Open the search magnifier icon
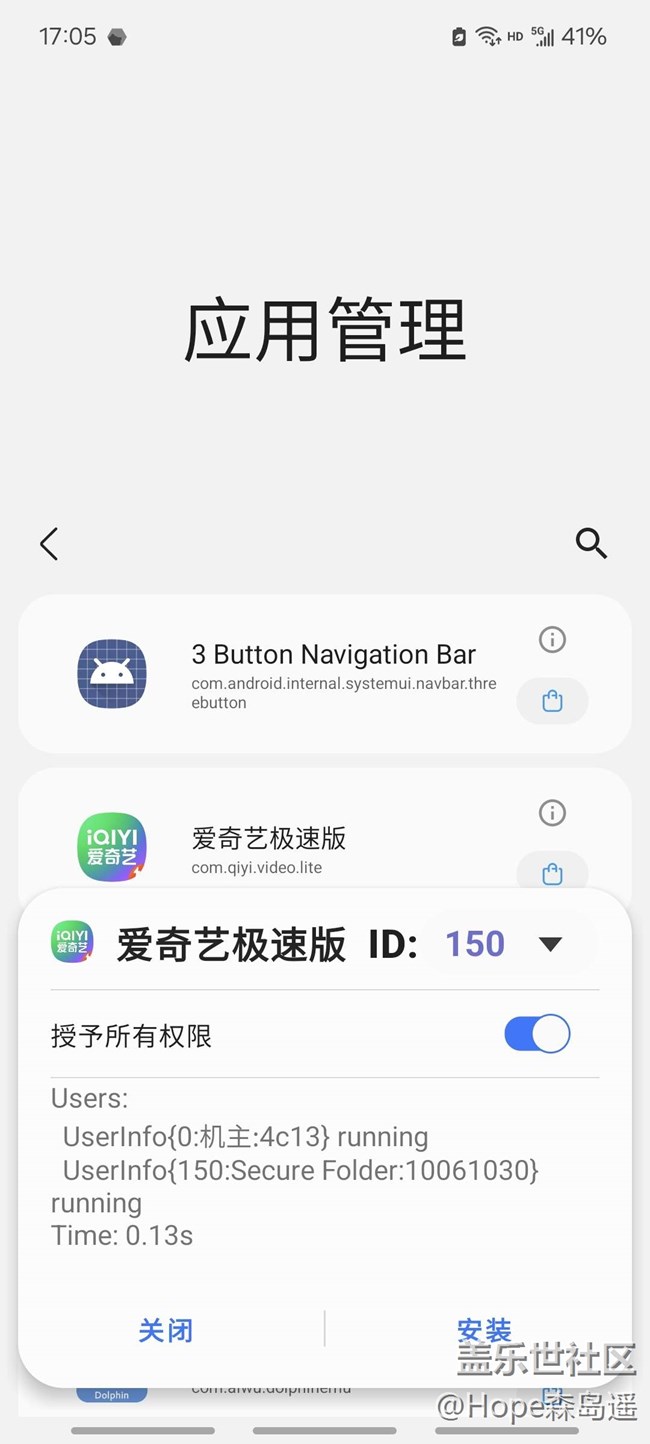Screen dimensions: 650x1444 pyautogui.click(x=591, y=543)
